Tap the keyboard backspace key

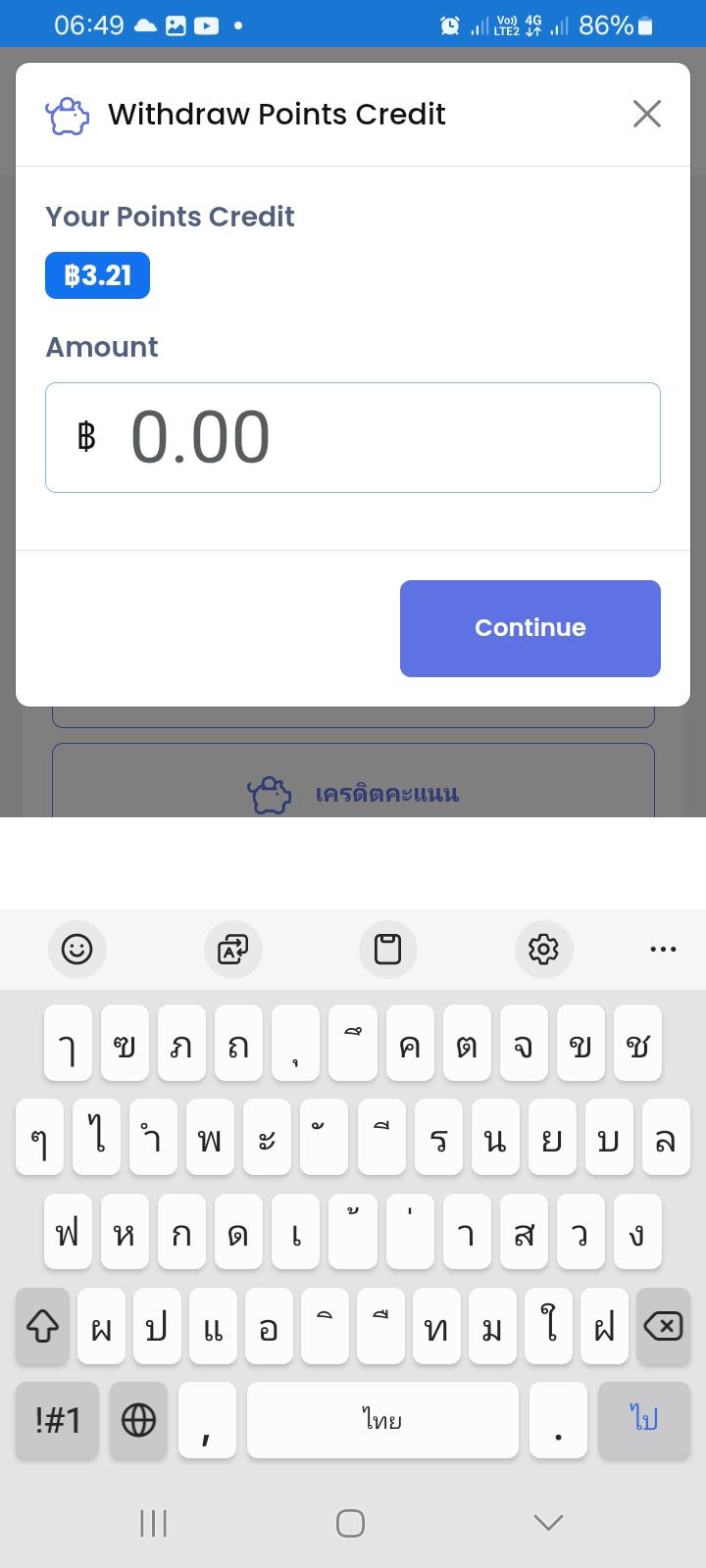[664, 1327]
